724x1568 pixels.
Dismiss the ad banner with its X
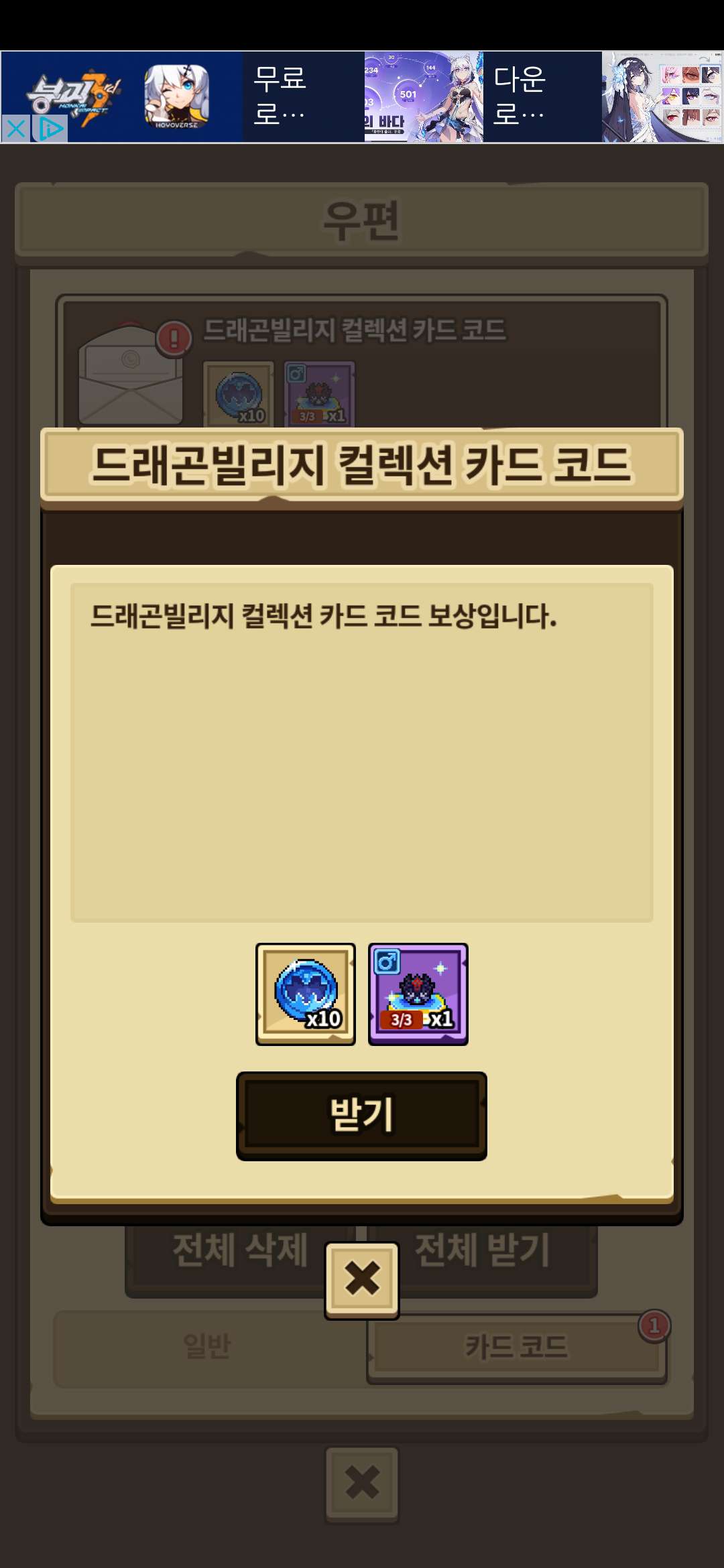16,128
